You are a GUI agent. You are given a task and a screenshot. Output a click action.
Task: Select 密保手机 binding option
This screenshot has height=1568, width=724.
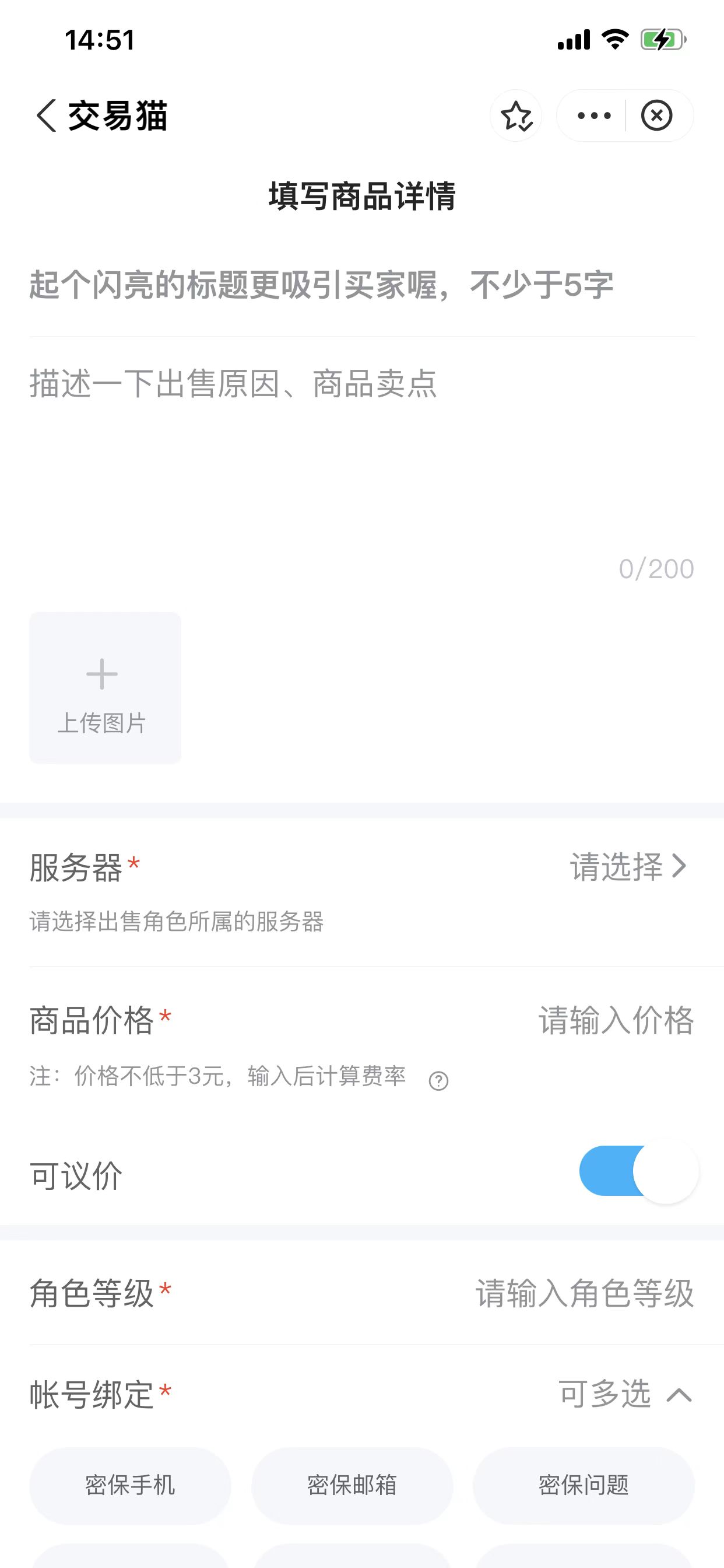tap(129, 1485)
